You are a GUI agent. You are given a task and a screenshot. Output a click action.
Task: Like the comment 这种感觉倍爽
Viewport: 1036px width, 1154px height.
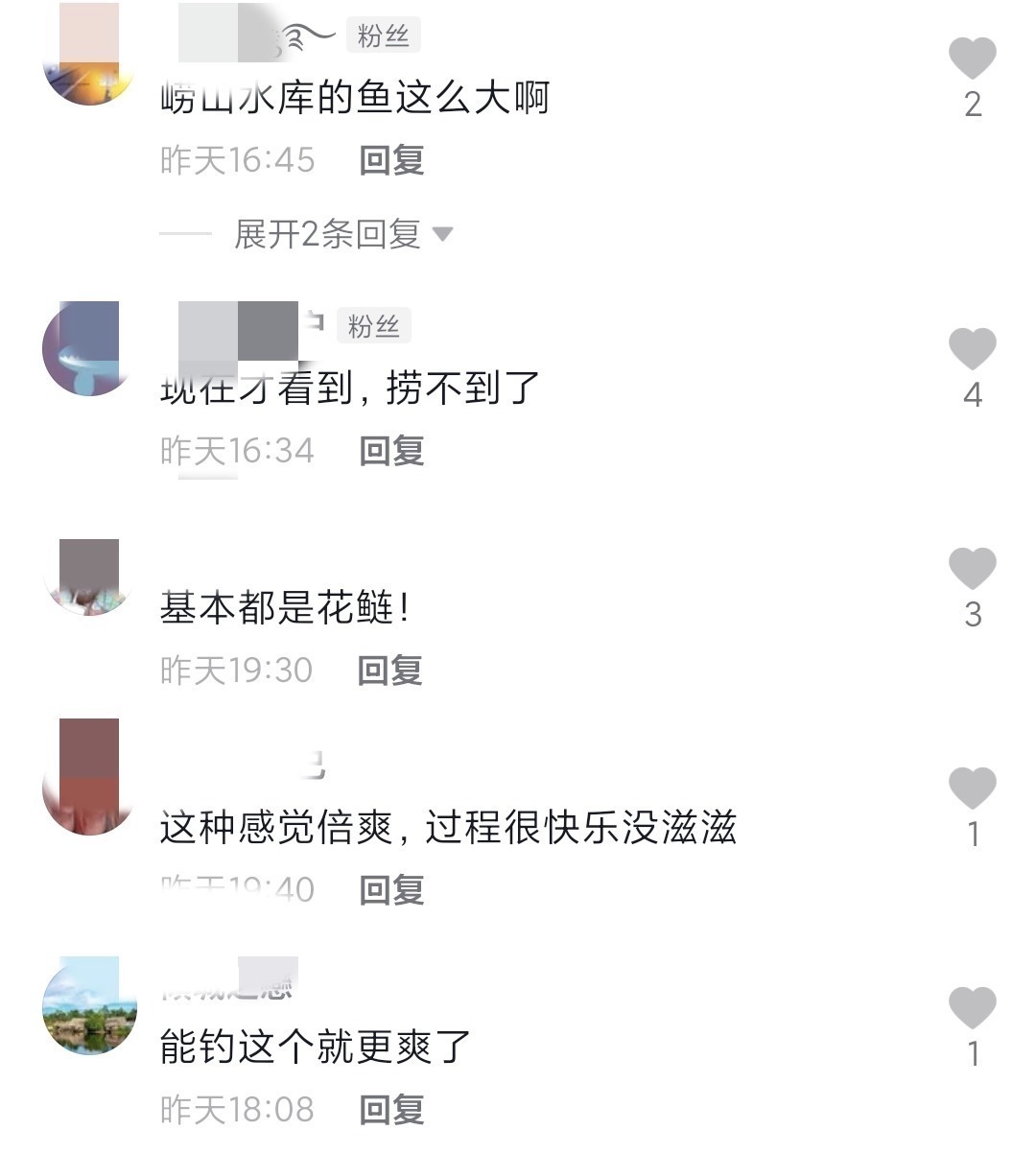click(972, 787)
